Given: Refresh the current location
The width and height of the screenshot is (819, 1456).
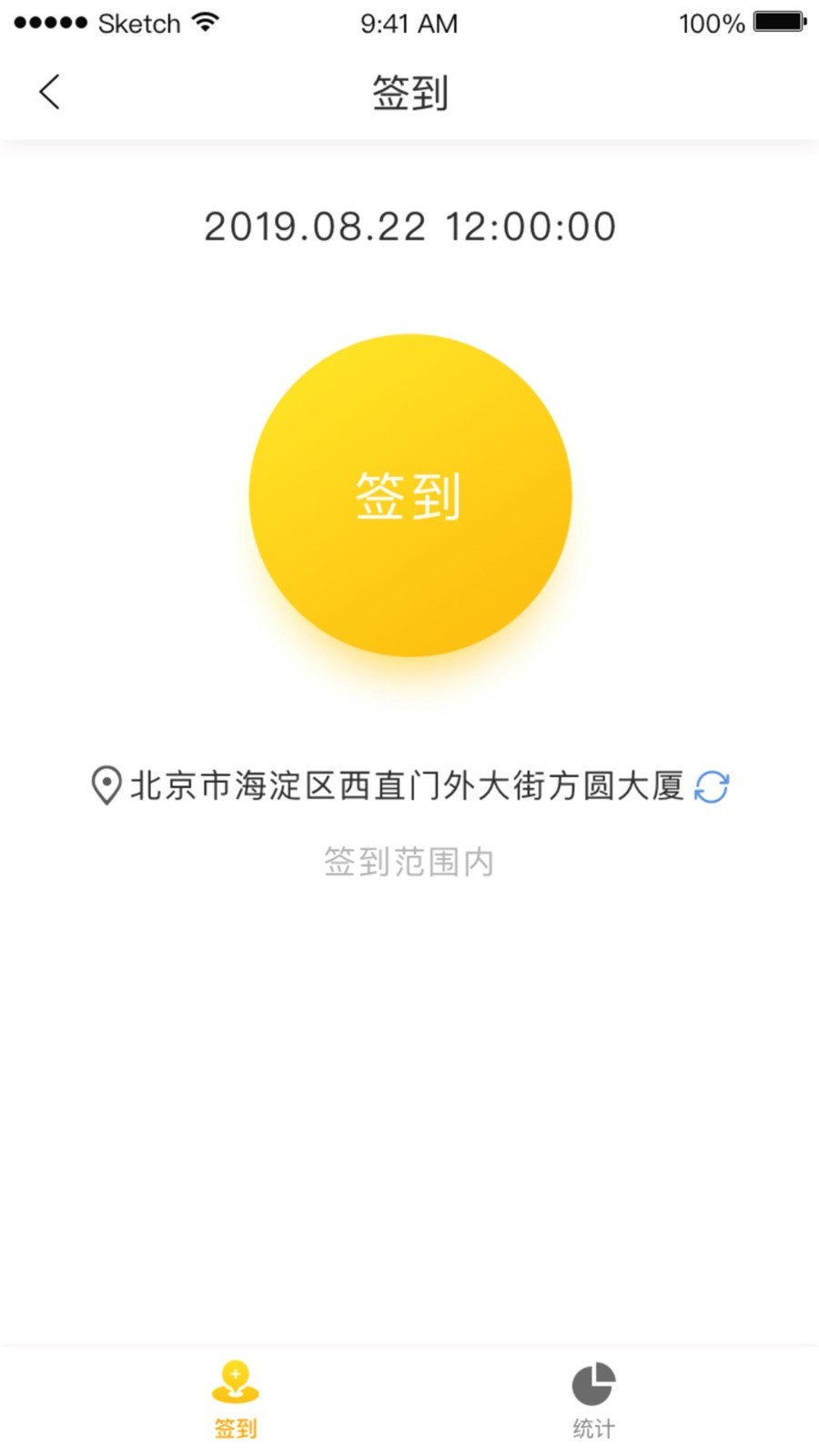Looking at the screenshot, I should click(x=712, y=787).
